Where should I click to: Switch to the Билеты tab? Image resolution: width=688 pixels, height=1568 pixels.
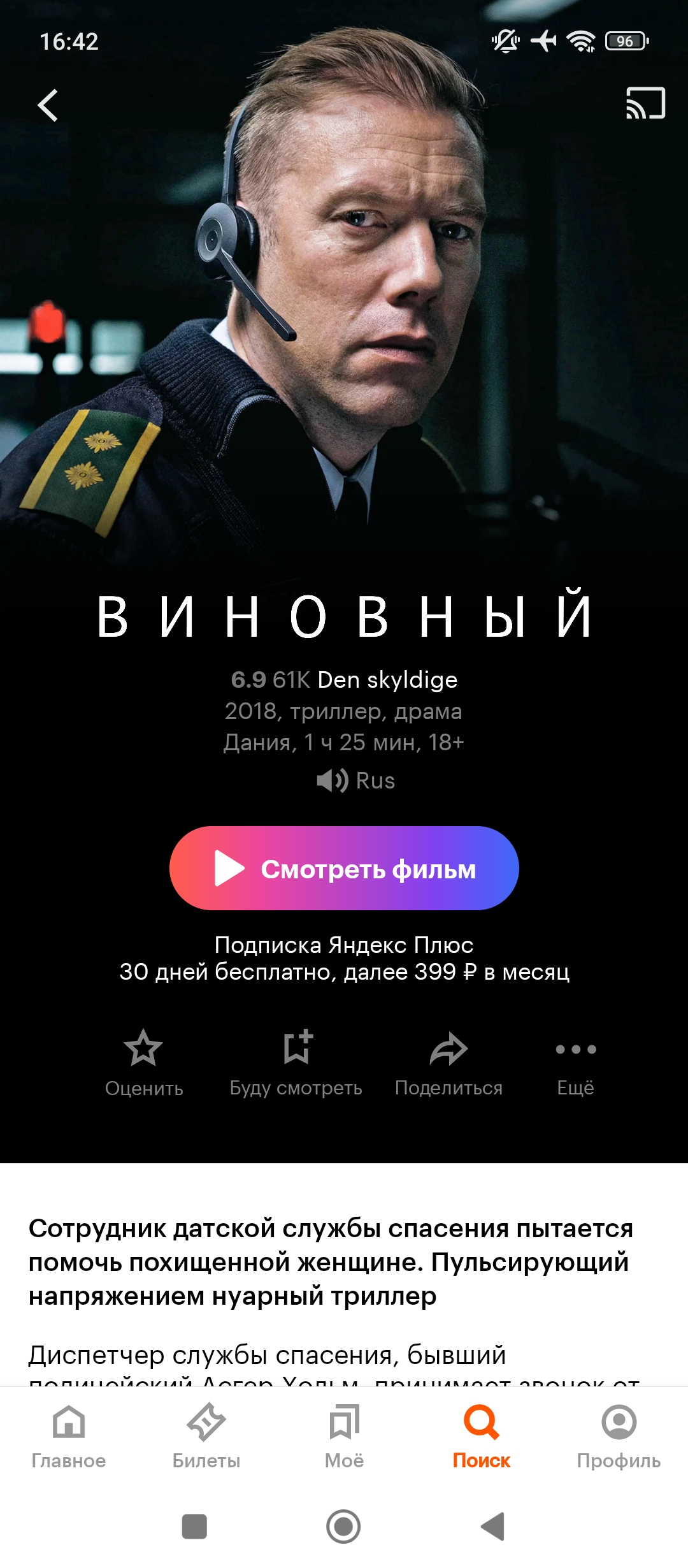pyautogui.click(x=206, y=1434)
